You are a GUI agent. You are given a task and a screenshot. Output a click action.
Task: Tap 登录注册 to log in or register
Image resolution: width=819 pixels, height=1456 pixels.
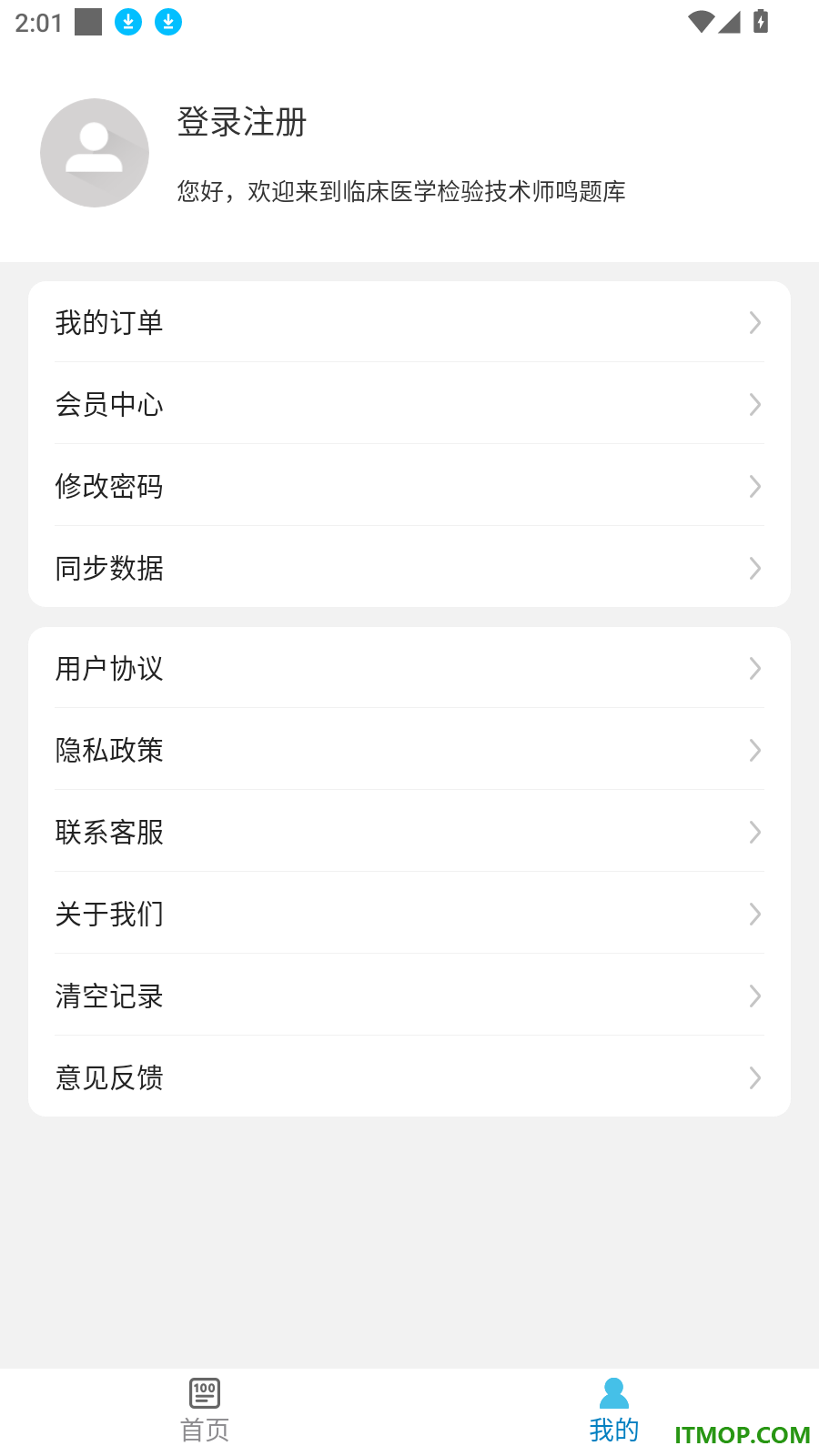[x=242, y=122]
